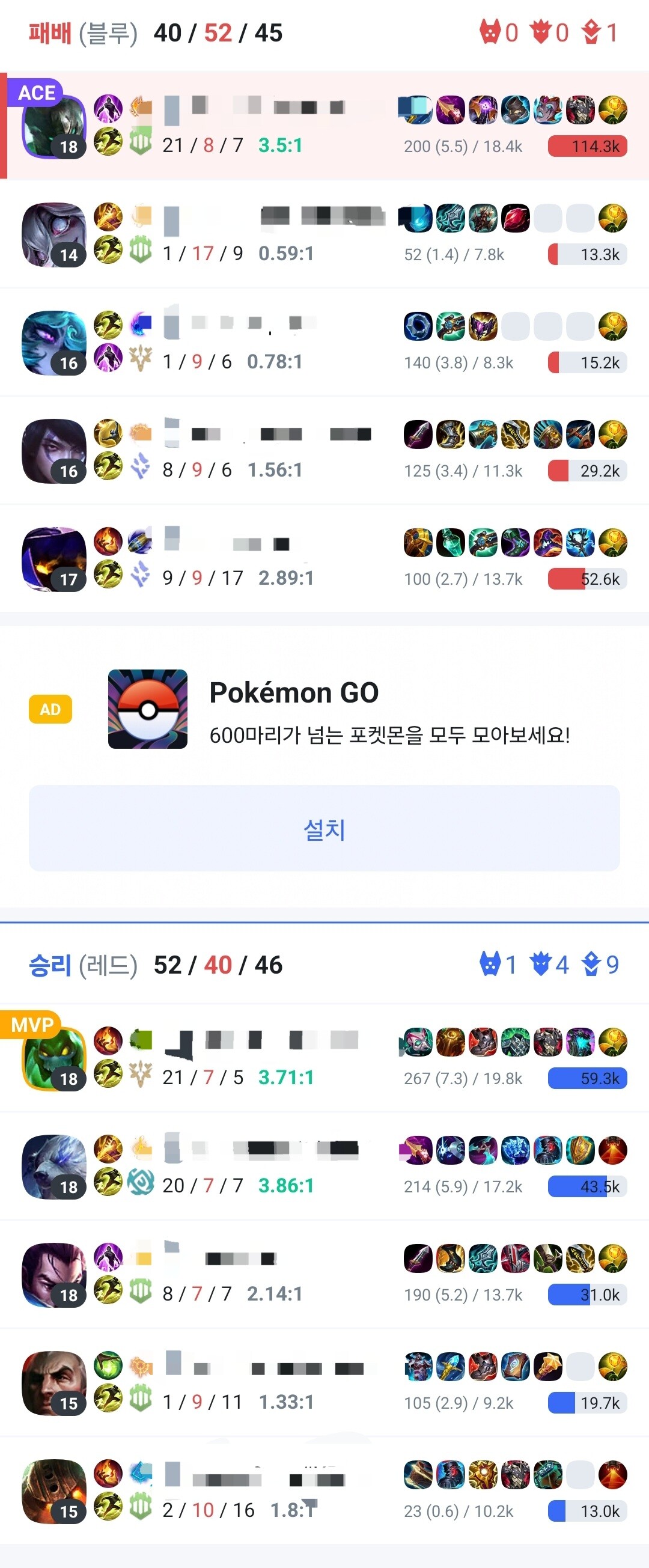Open the player row showing 1/17/9
Screen dimensions: 649x1568
point(324,234)
